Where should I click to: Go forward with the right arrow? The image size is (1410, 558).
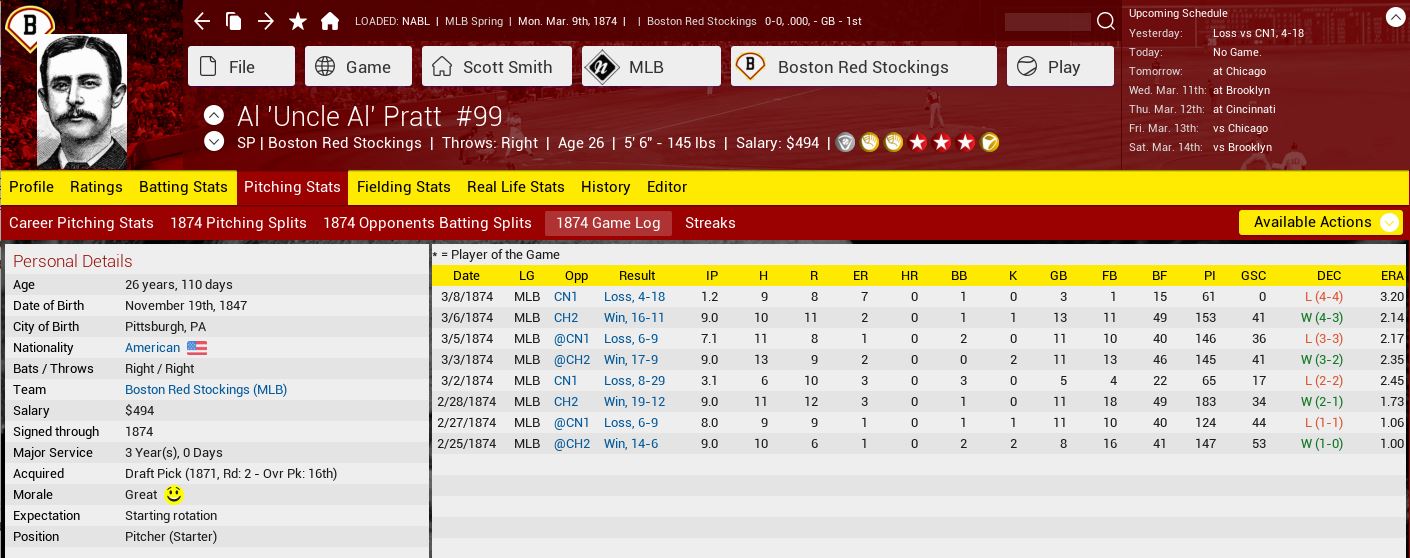265,21
